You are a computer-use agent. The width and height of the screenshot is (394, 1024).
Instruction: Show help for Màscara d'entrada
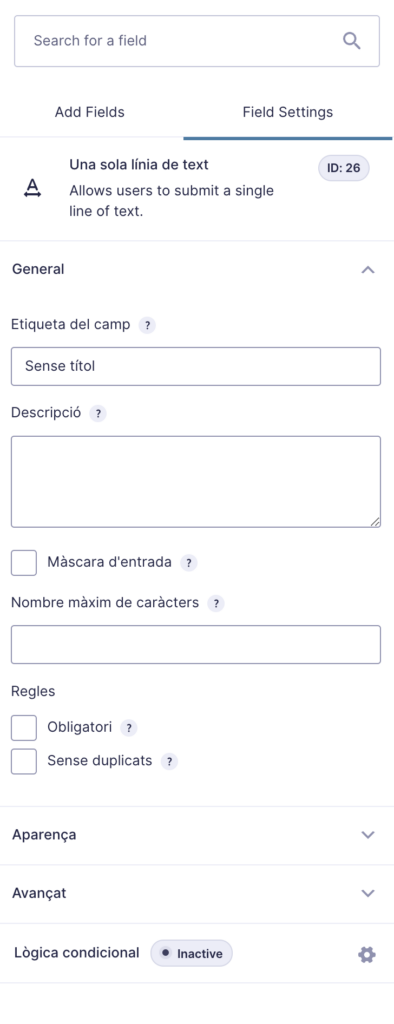188,563
